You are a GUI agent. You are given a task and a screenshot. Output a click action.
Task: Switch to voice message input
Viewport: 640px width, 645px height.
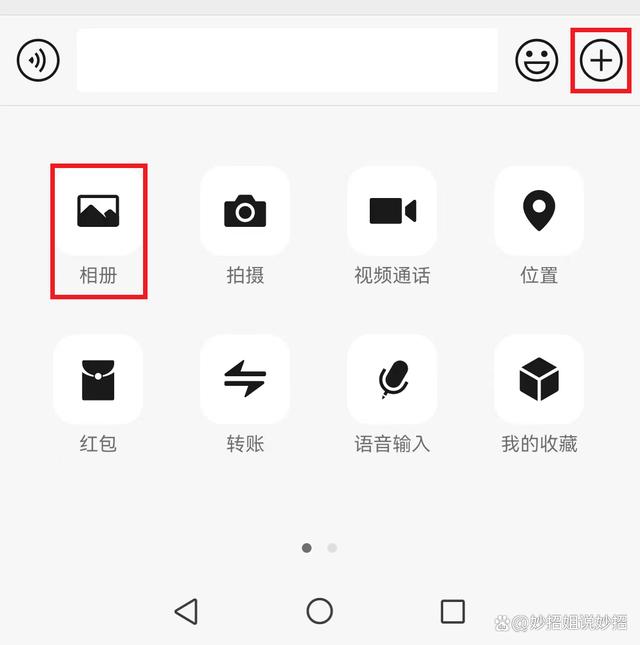[38, 61]
